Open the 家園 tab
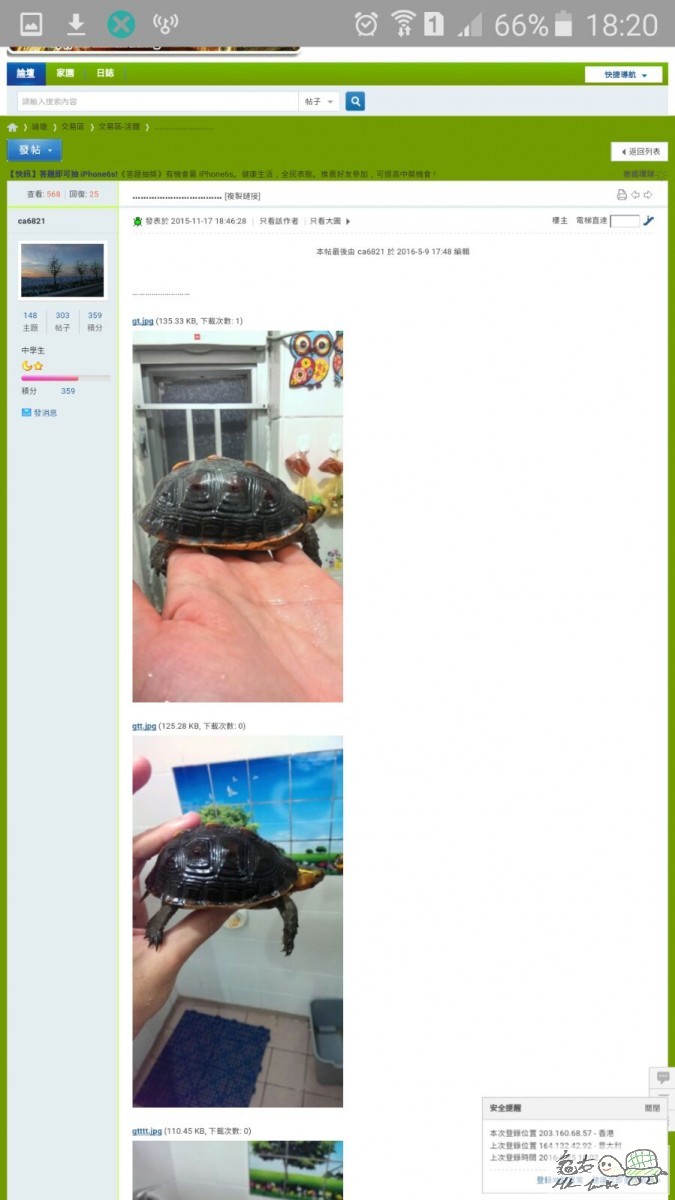The image size is (675, 1200). [65, 73]
